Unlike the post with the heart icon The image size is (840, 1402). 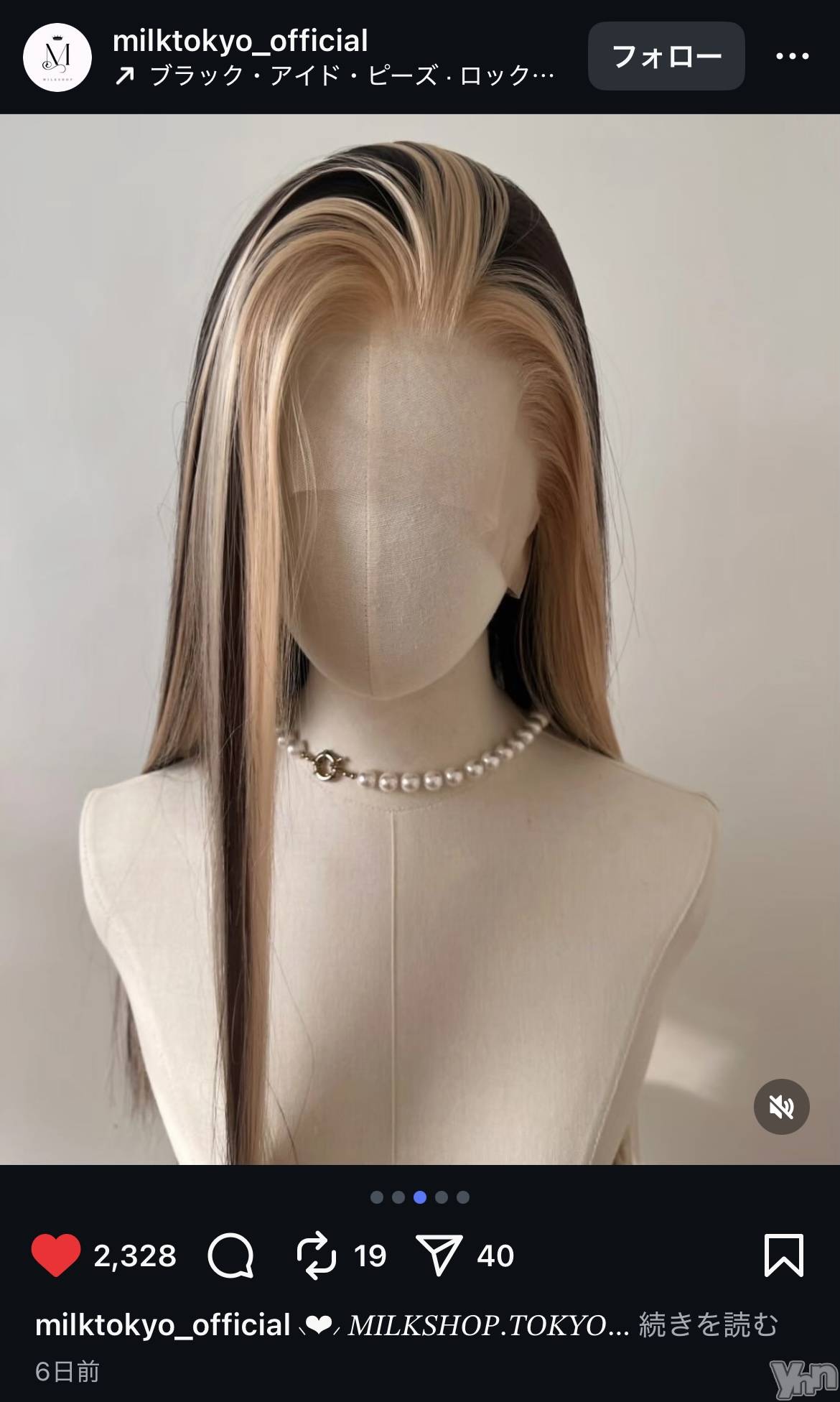(x=56, y=1255)
